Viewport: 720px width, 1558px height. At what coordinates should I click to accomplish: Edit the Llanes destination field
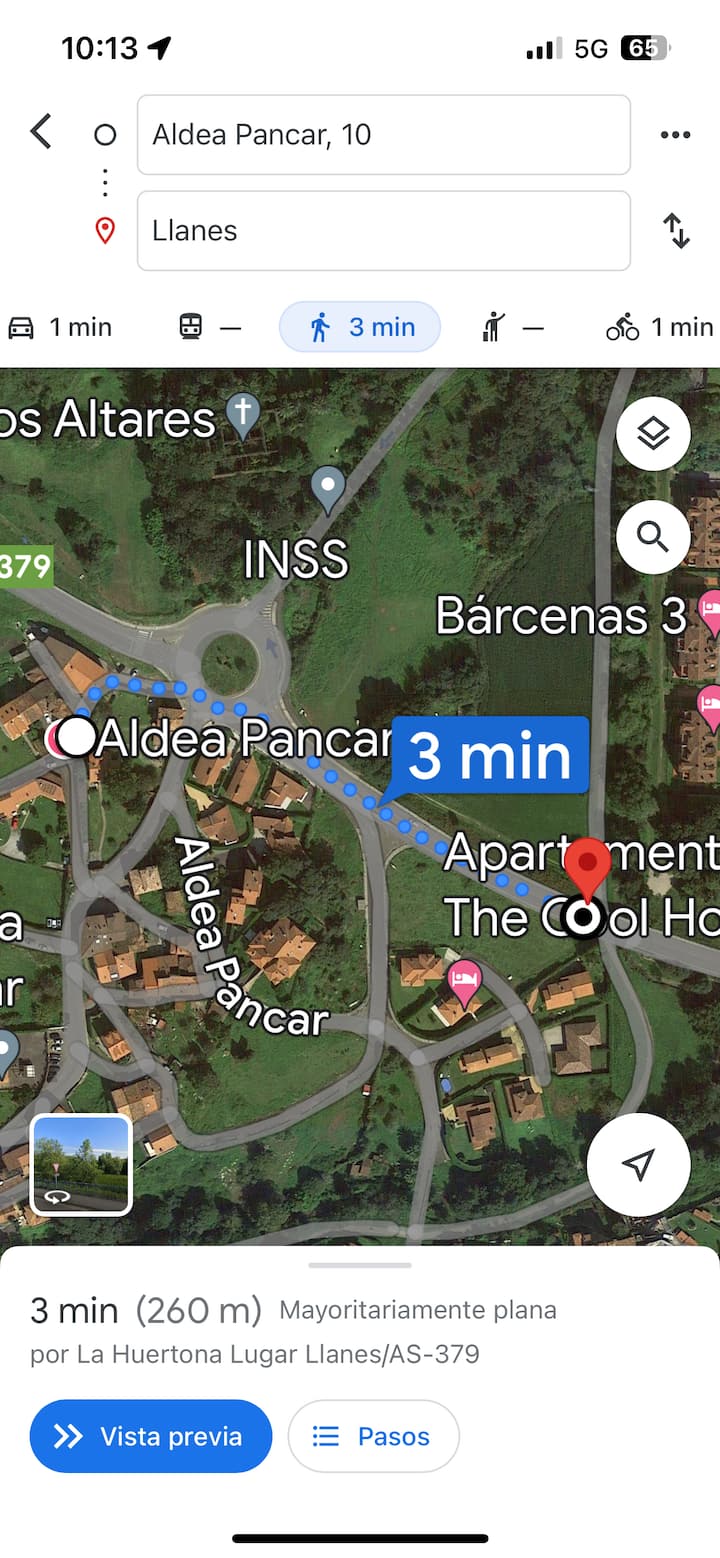point(383,231)
